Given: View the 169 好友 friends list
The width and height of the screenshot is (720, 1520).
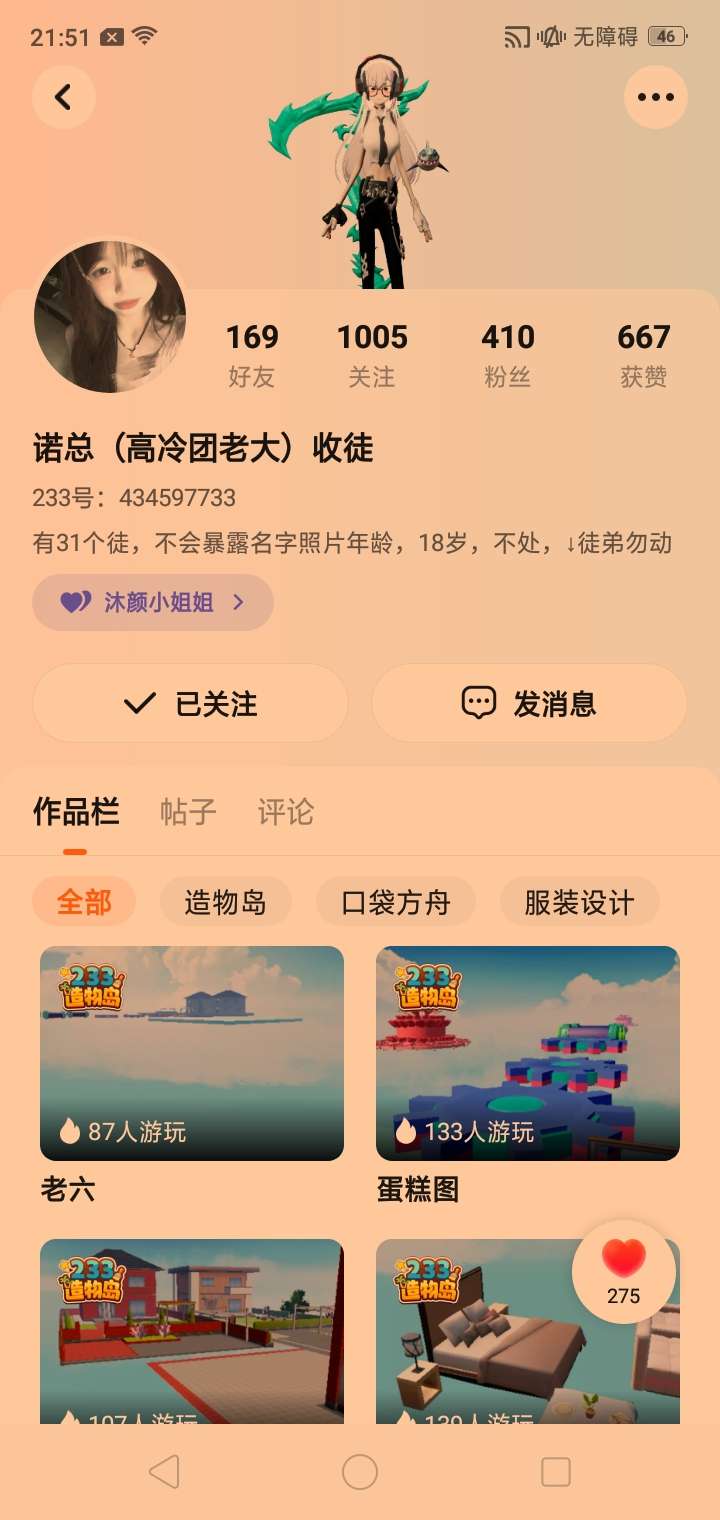Looking at the screenshot, I should 252,354.
